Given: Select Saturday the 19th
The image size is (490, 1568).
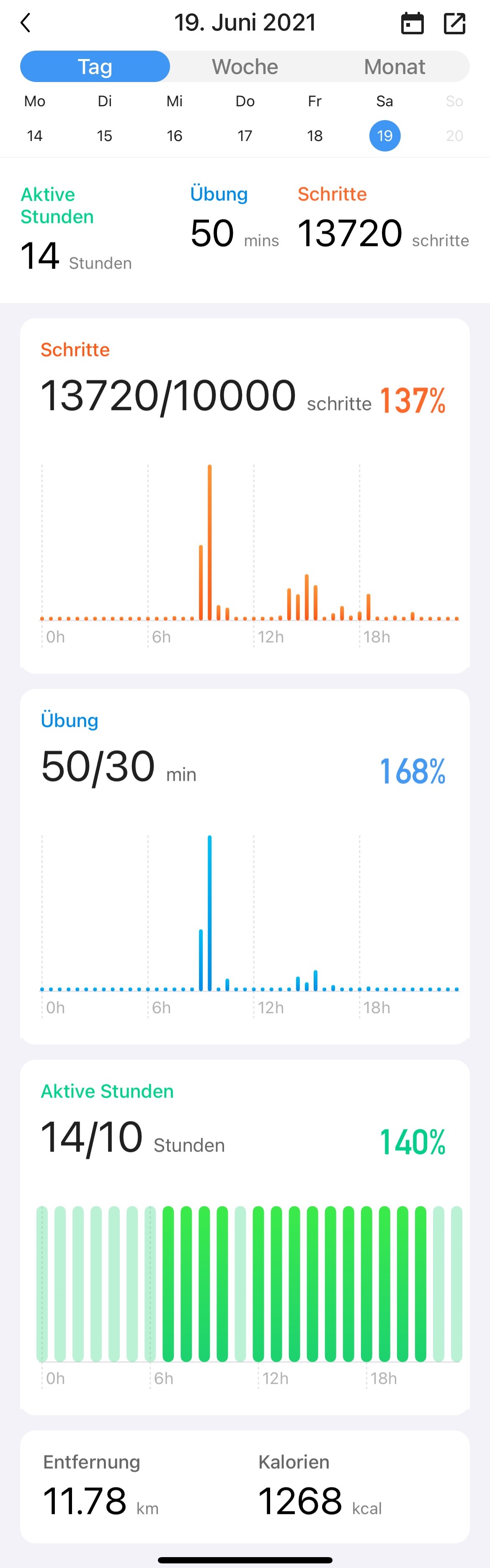Looking at the screenshot, I should pos(384,135).
